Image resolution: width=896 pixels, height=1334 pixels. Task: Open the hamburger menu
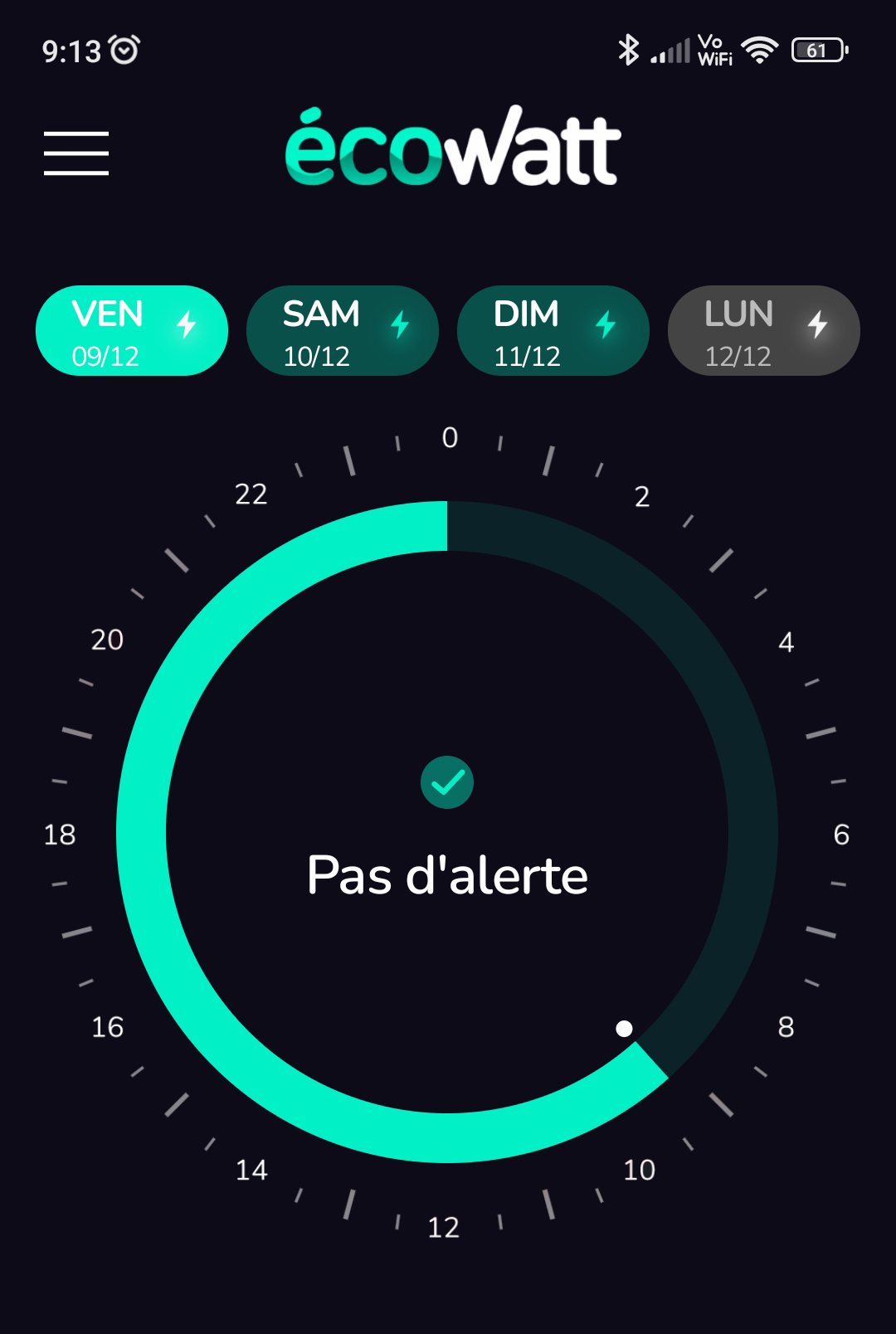[76, 153]
